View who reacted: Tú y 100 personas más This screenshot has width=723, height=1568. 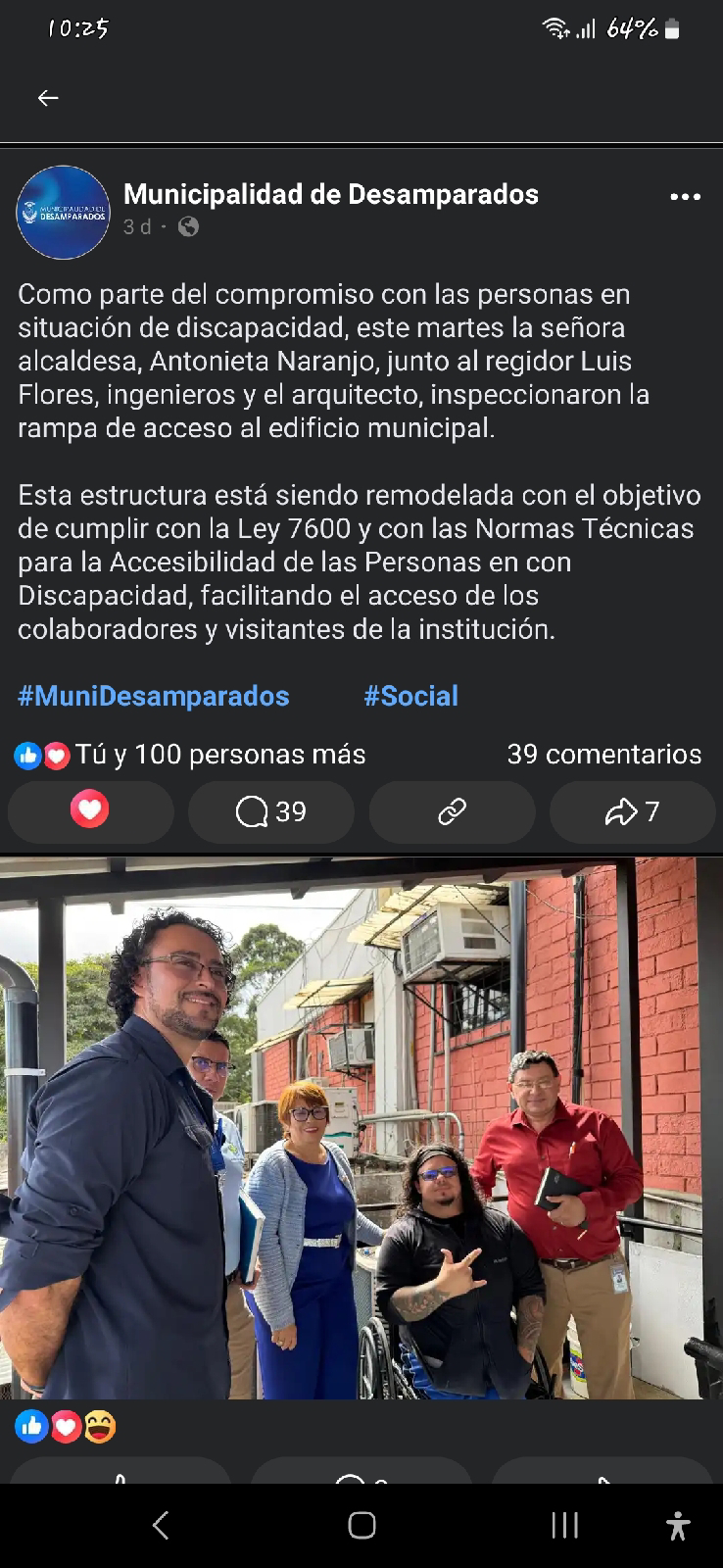[x=190, y=755]
